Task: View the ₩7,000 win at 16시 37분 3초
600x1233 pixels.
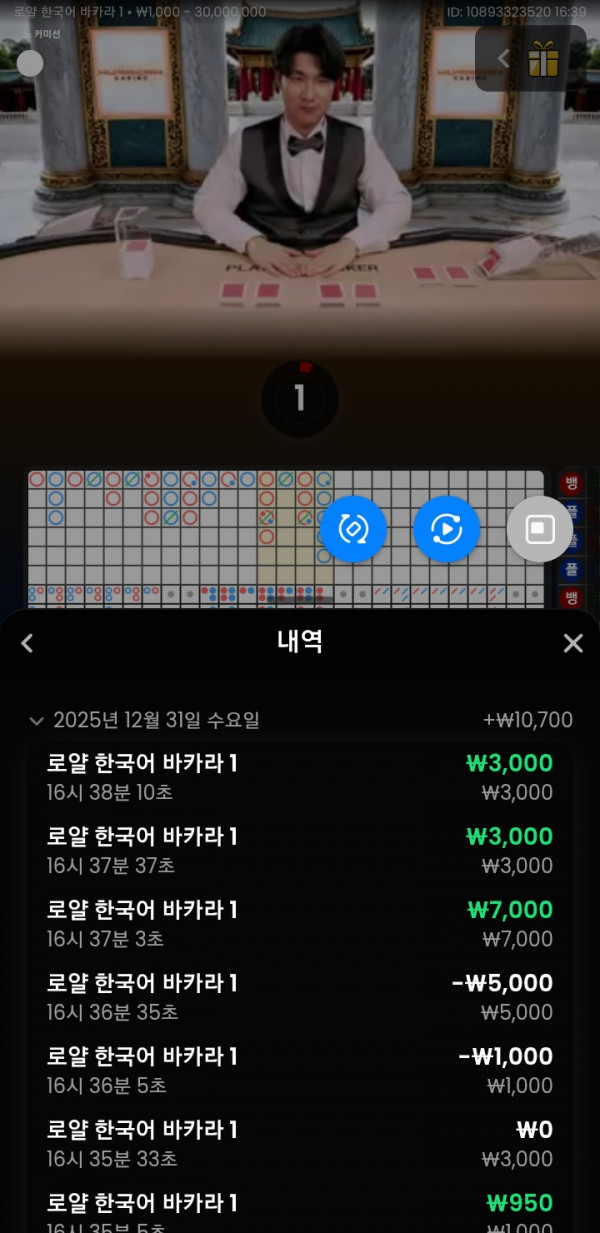Action: 300,923
